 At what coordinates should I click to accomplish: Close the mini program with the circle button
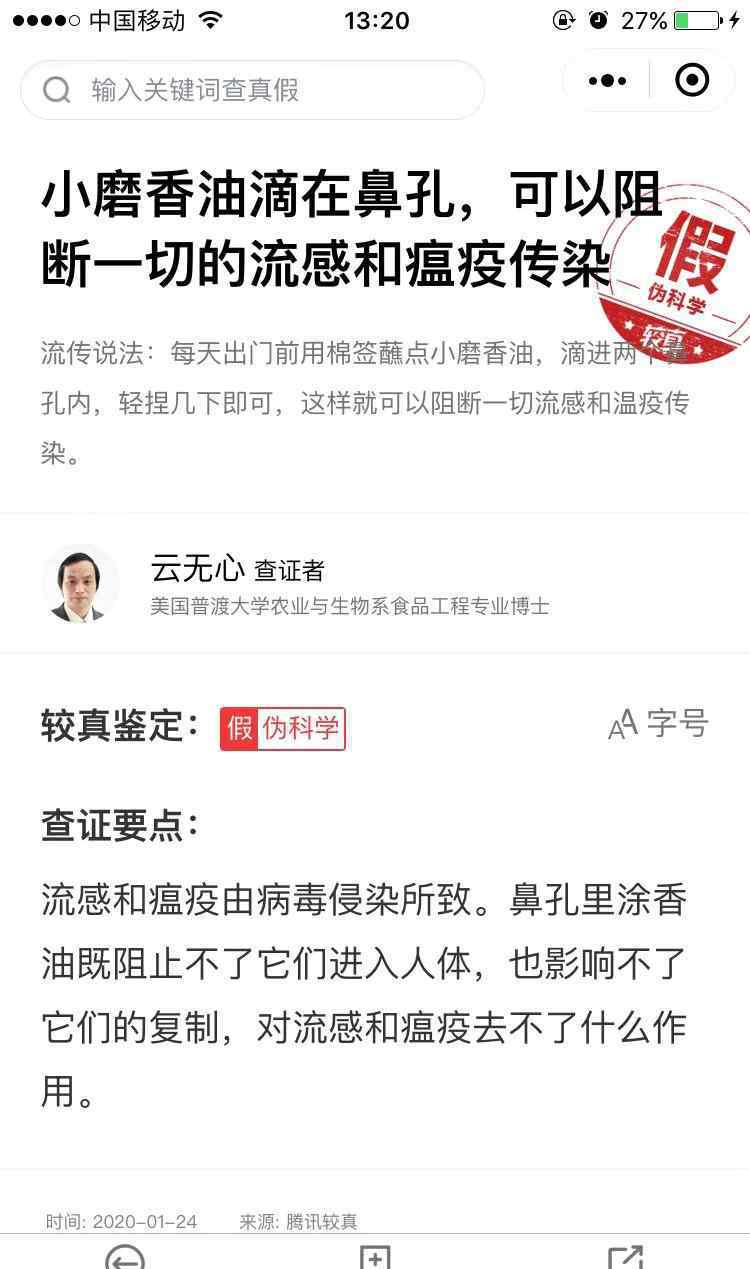[x=692, y=80]
